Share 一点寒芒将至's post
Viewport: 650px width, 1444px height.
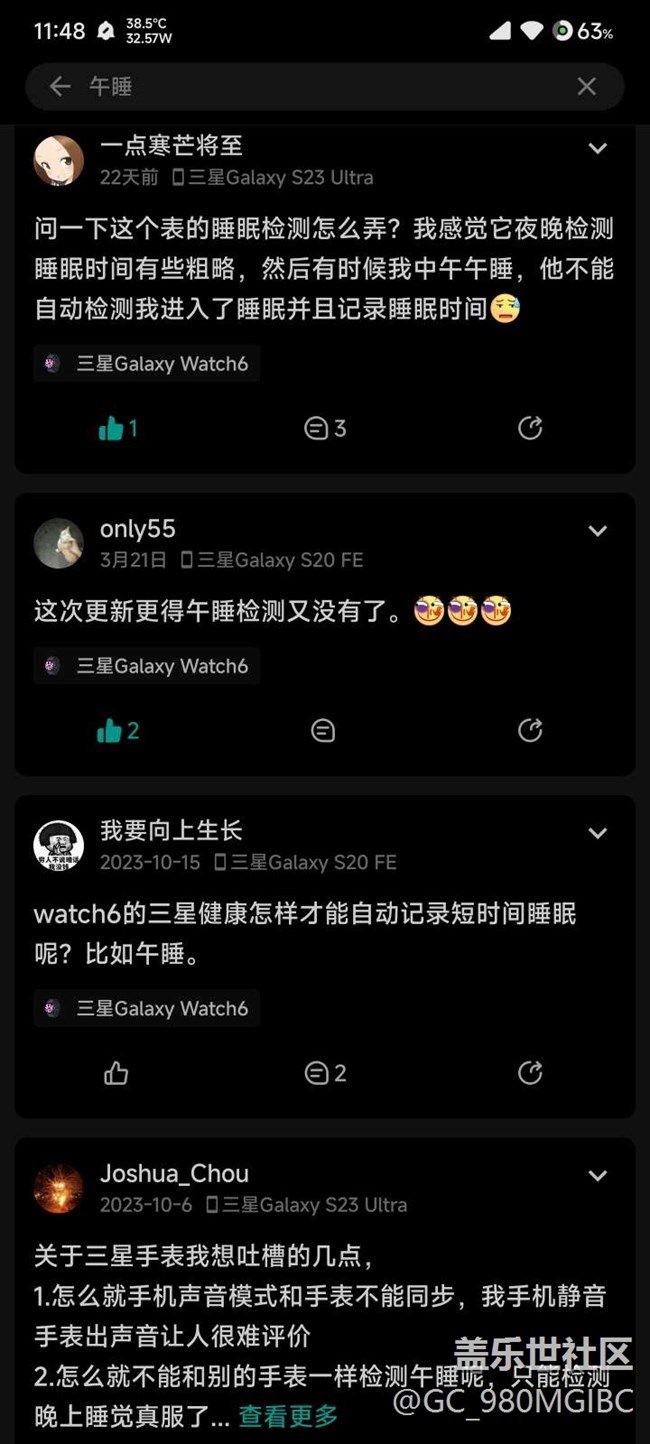(x=530, y=429)
